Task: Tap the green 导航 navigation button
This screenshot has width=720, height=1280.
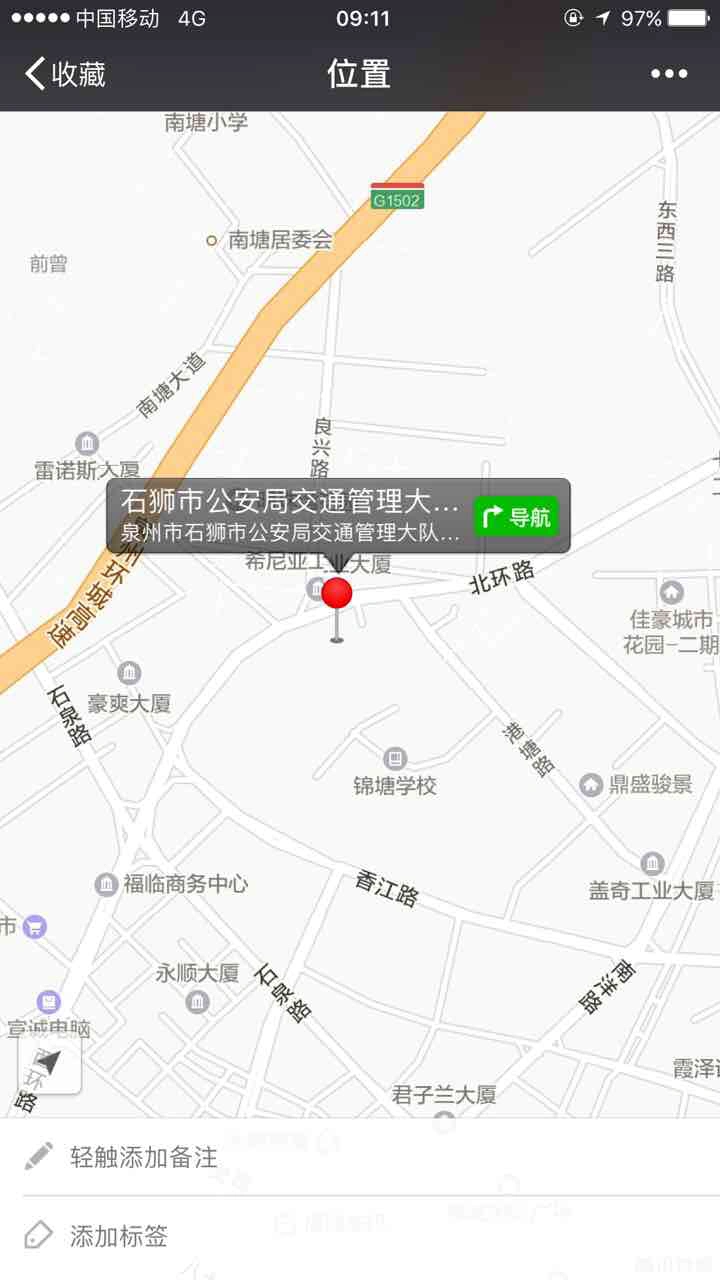Action: click(516, 517)
